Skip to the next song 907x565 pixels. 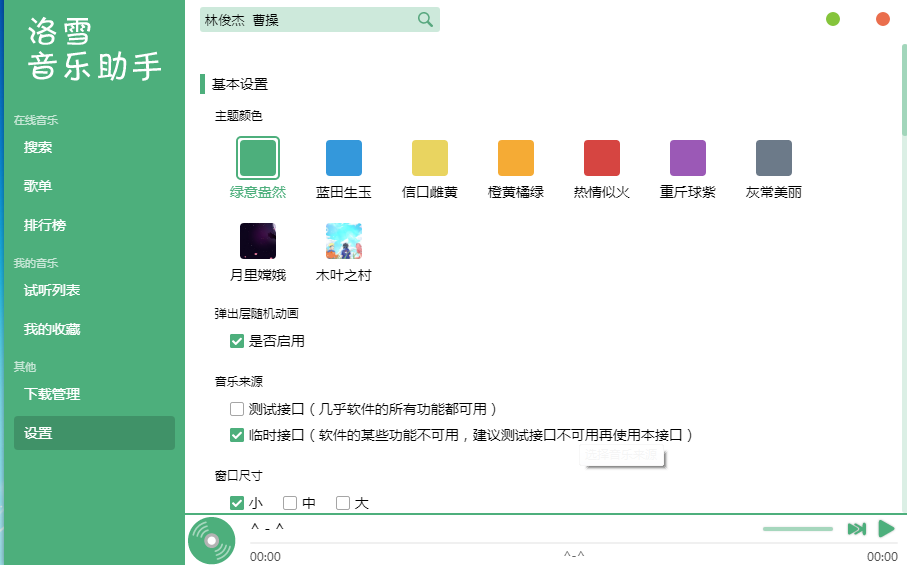(856, 528)
